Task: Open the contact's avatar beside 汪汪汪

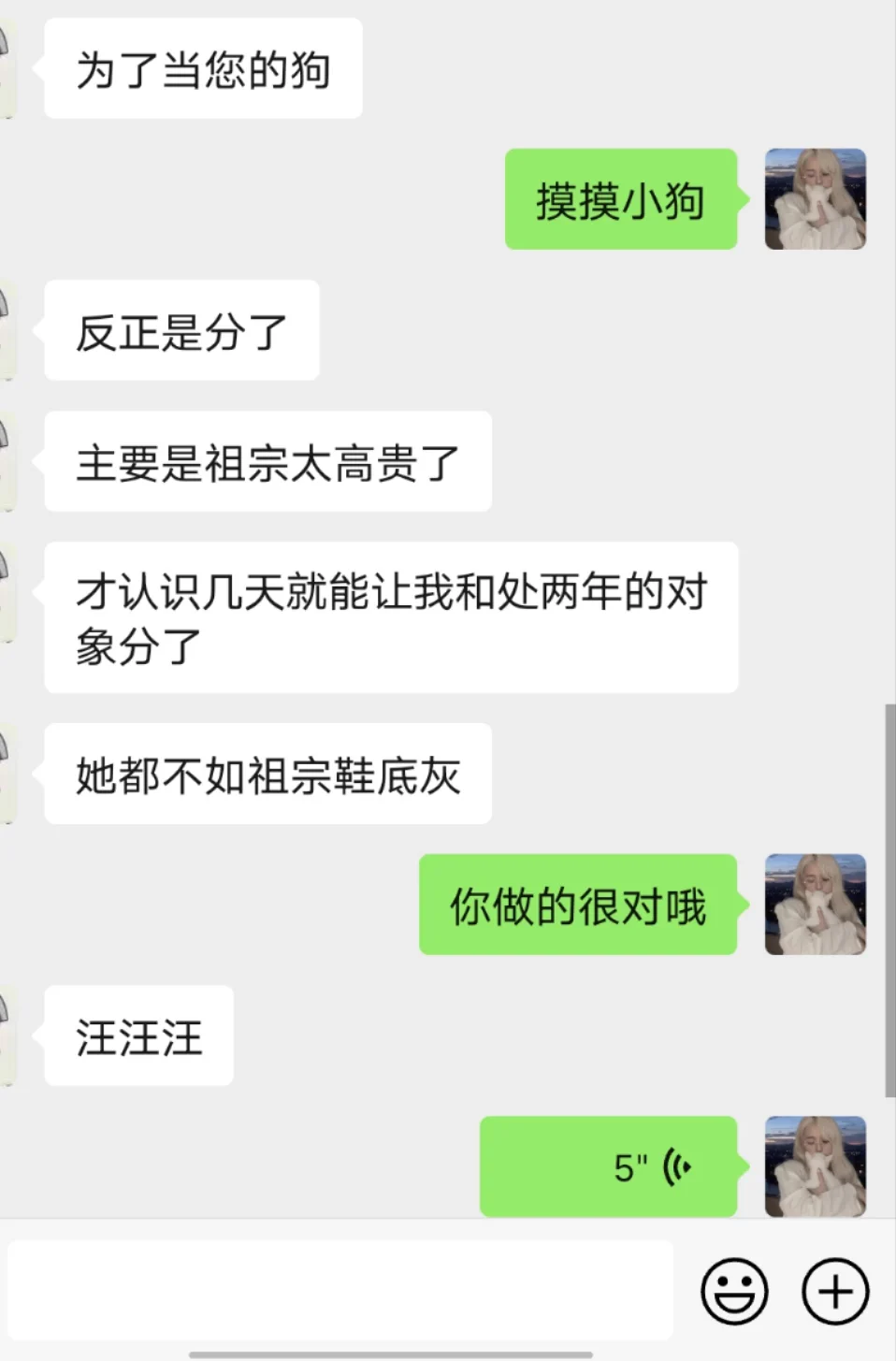Action: point(7,1035)
